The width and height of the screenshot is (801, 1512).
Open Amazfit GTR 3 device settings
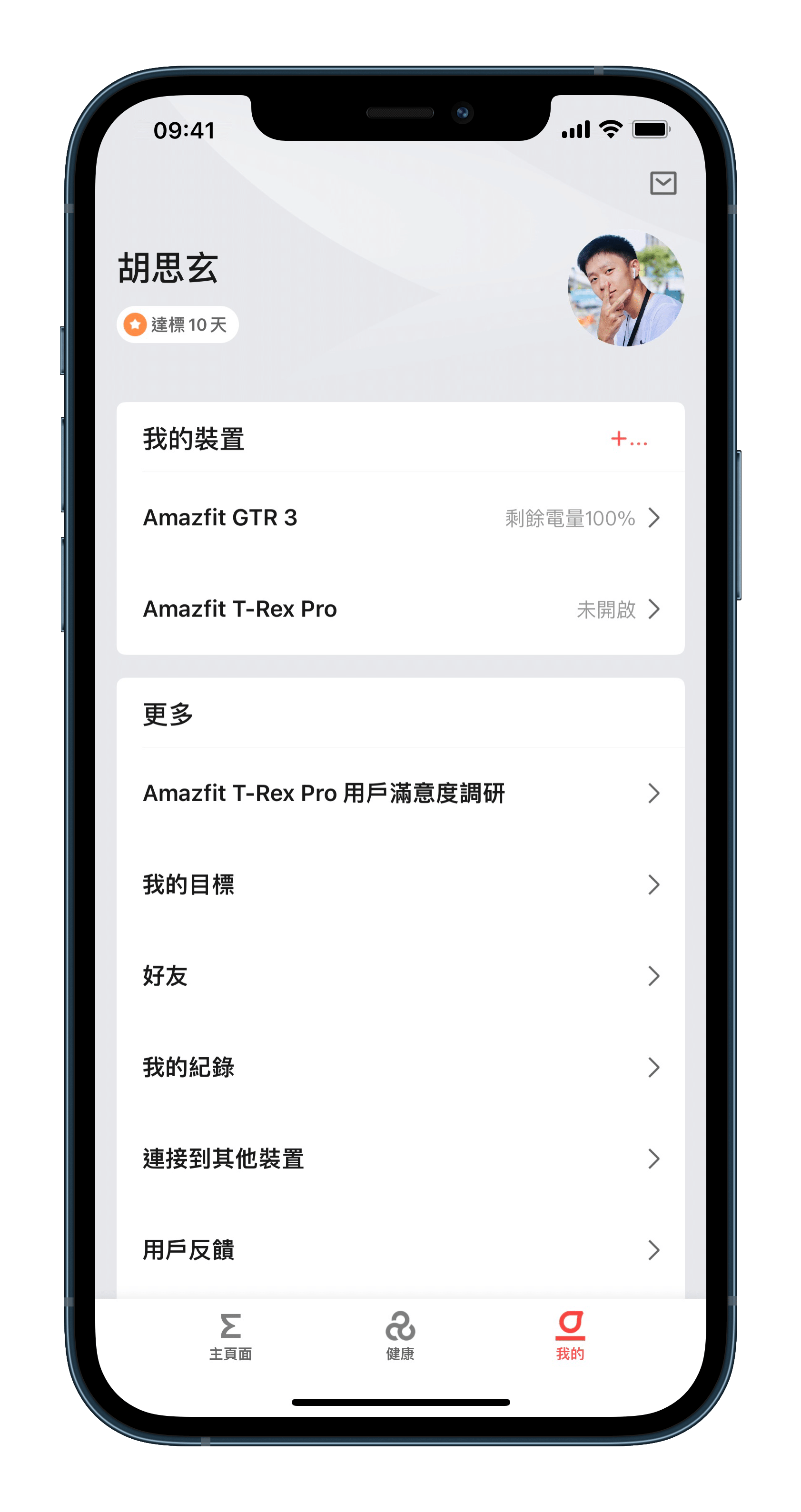click(401, 518)
